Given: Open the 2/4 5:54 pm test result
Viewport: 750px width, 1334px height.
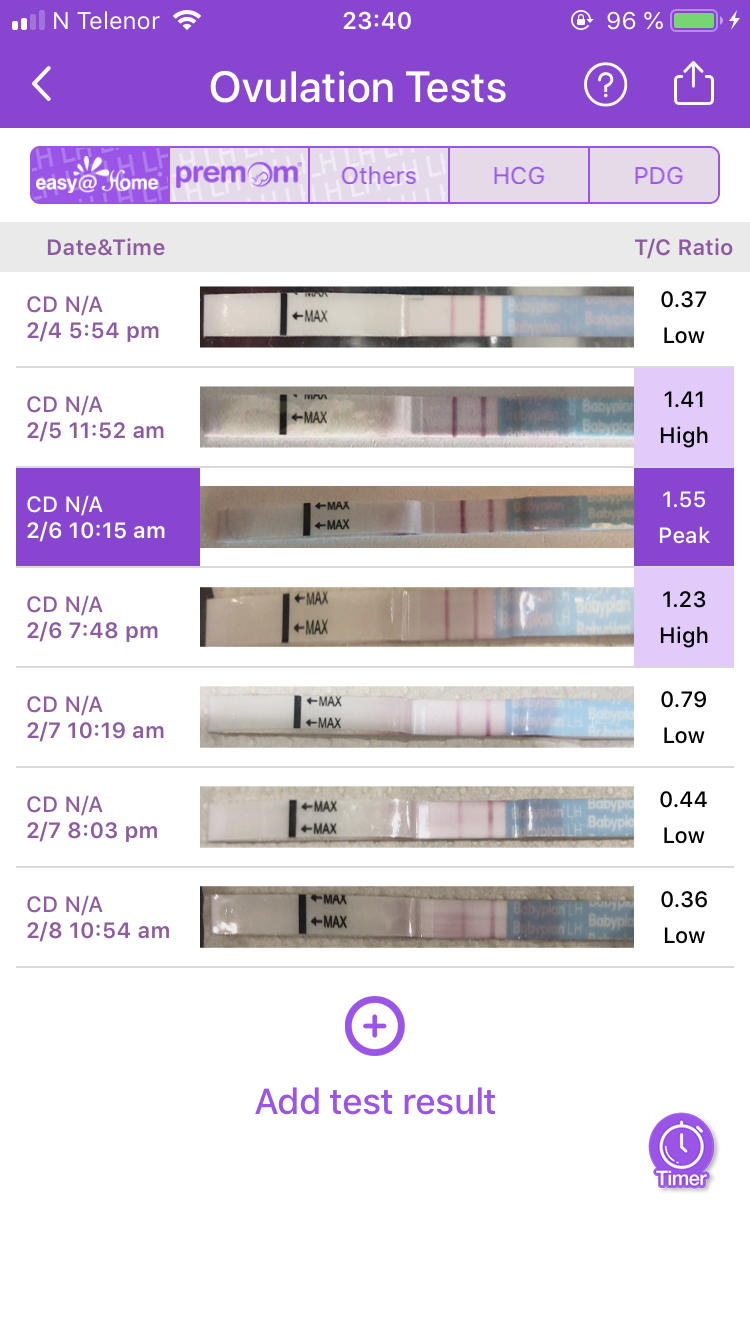Looking at the screenshot, I should click(375, 318).
